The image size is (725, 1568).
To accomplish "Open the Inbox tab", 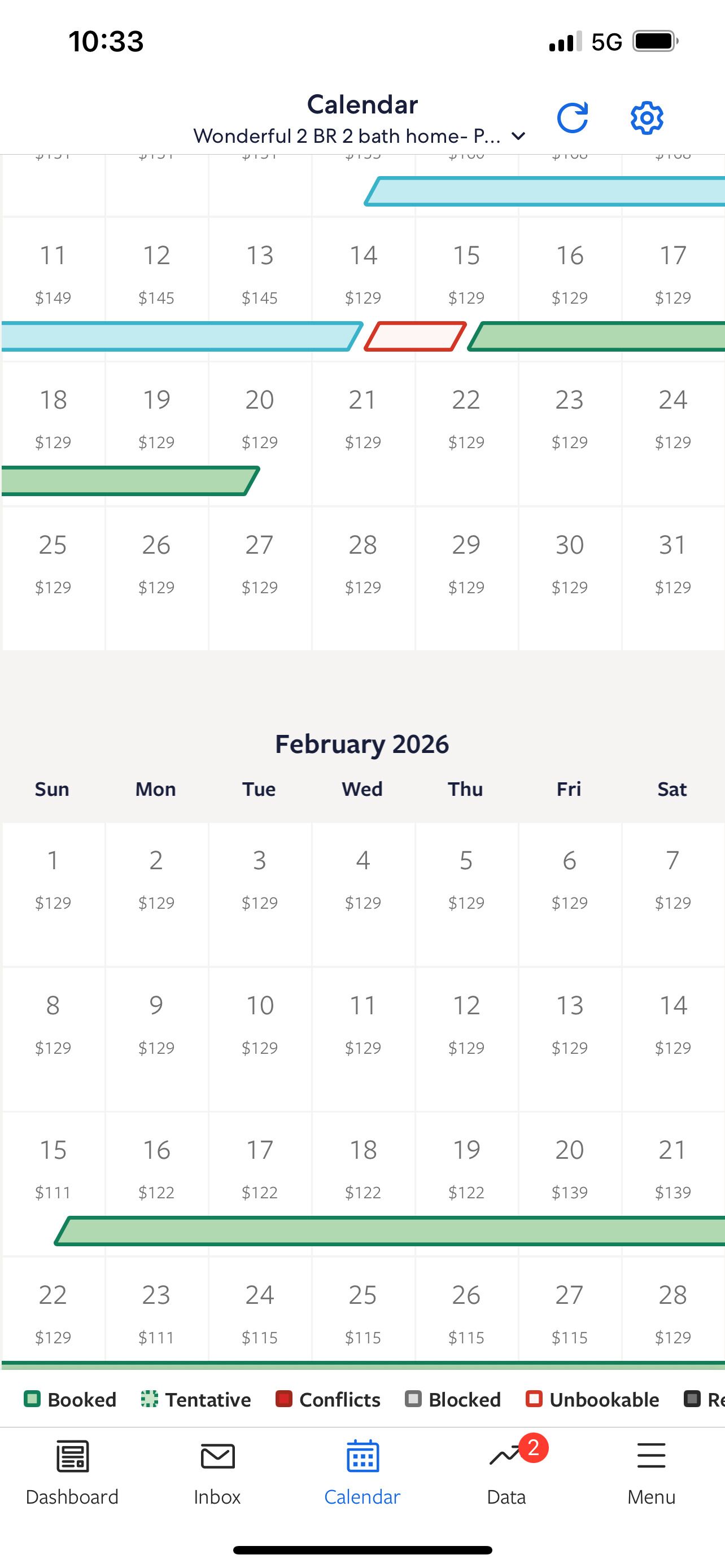I will click(x=217, y=1472).
